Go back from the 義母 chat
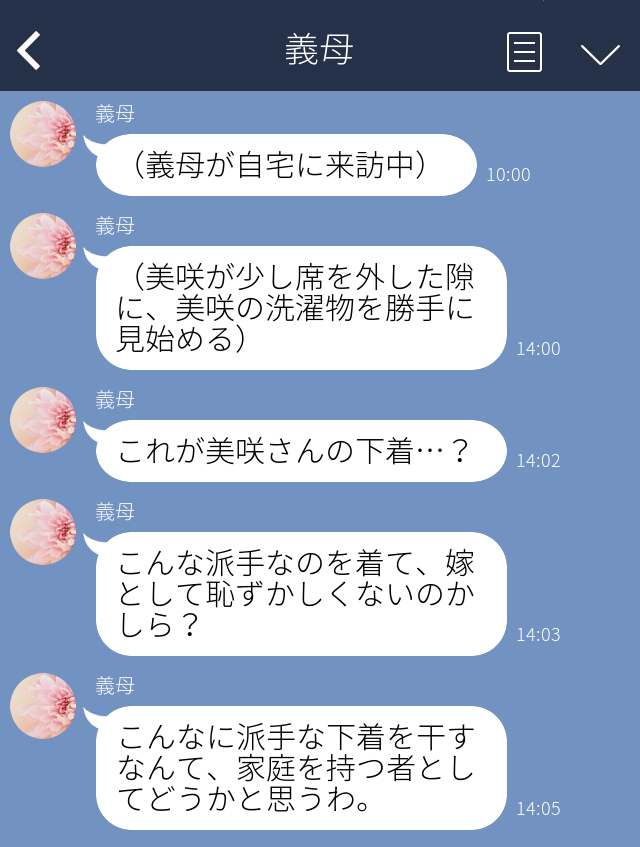The width and height of the screenshot is (640, 847). pyautogui.click(x=30, y=51)
